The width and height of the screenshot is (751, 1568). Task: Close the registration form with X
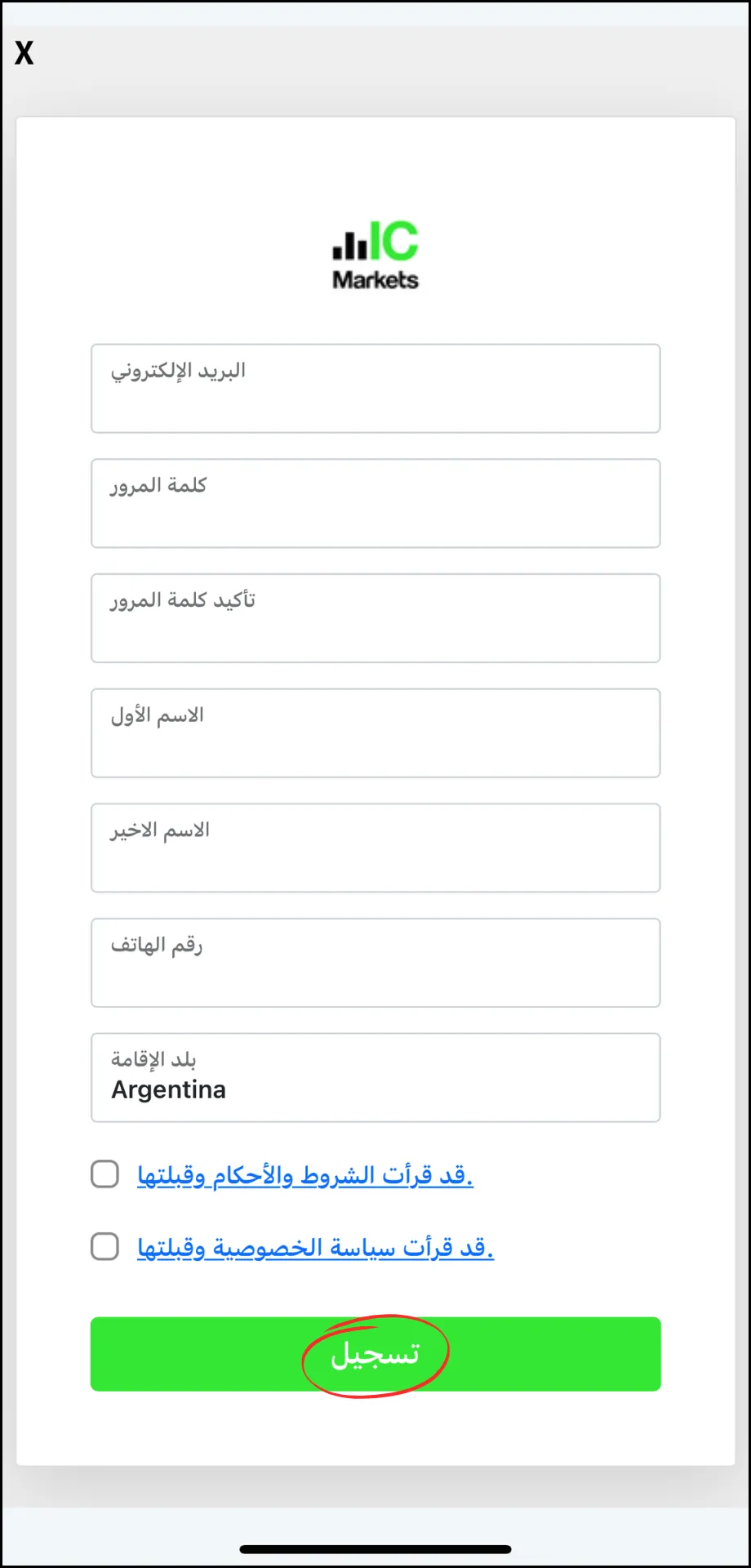(x=24, y=53)
